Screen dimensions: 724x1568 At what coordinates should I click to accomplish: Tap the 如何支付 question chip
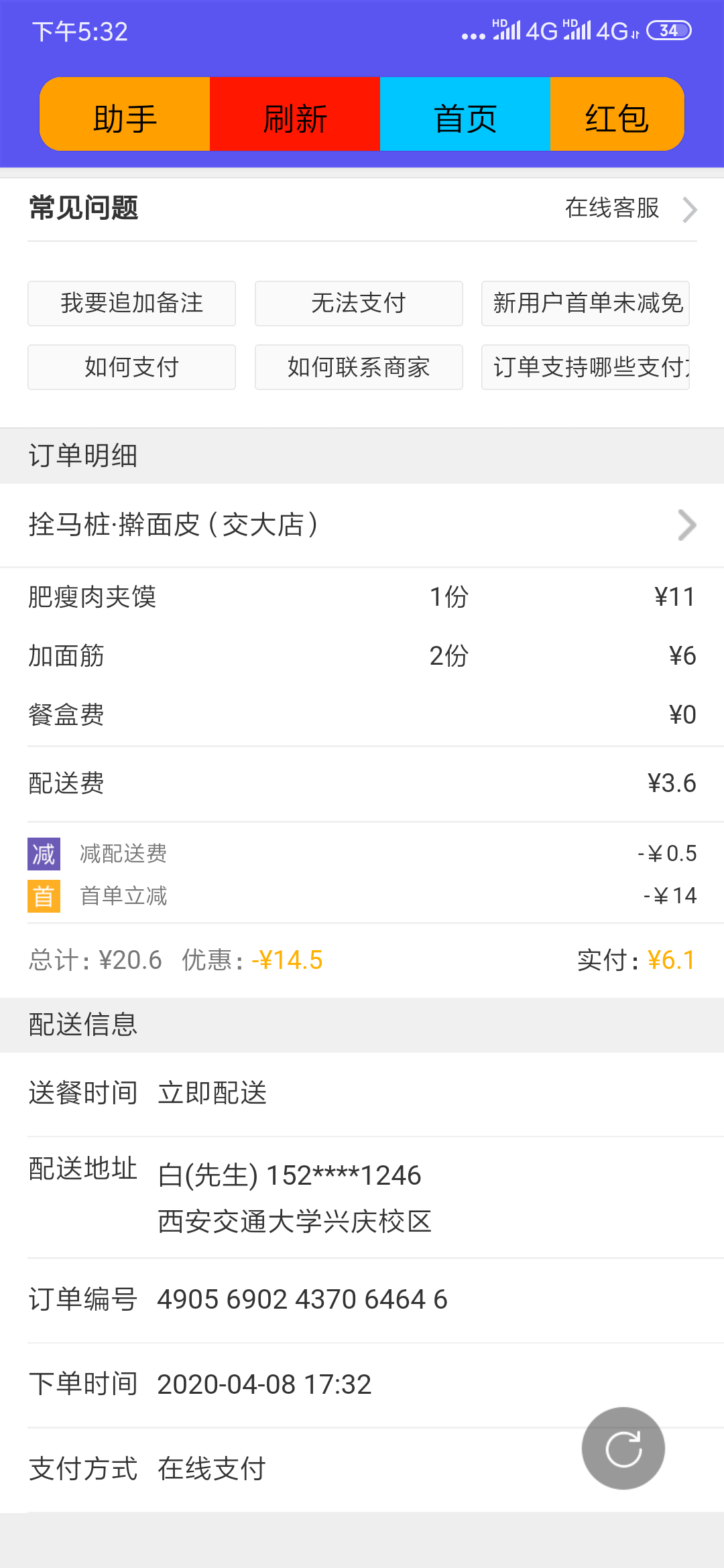pos(131,367)
